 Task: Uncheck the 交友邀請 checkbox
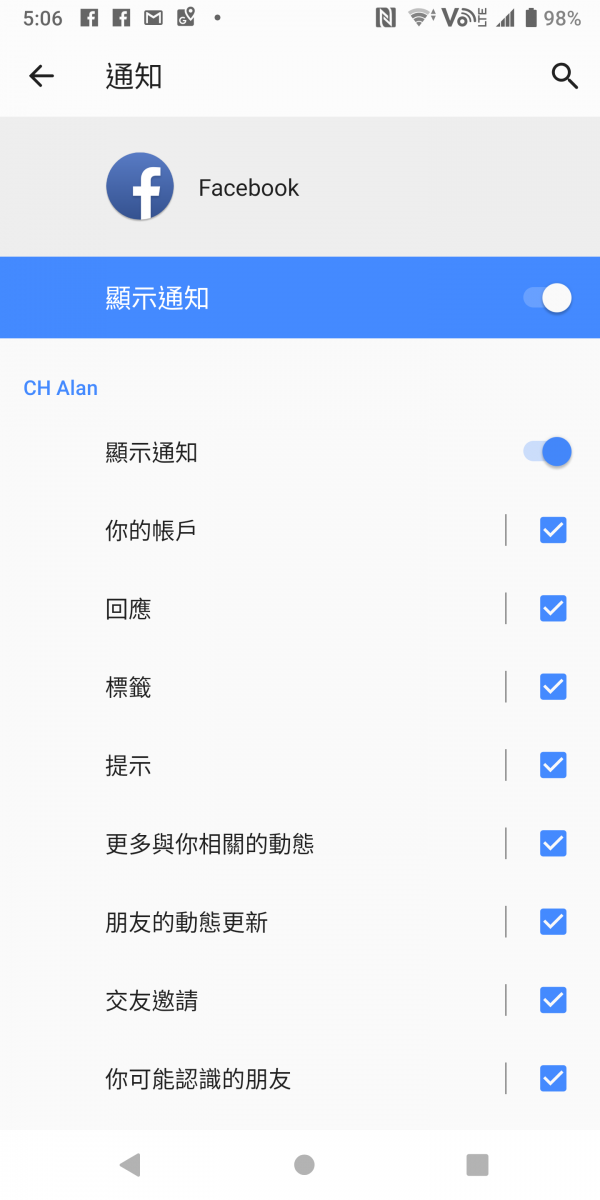coord(553,1000)
